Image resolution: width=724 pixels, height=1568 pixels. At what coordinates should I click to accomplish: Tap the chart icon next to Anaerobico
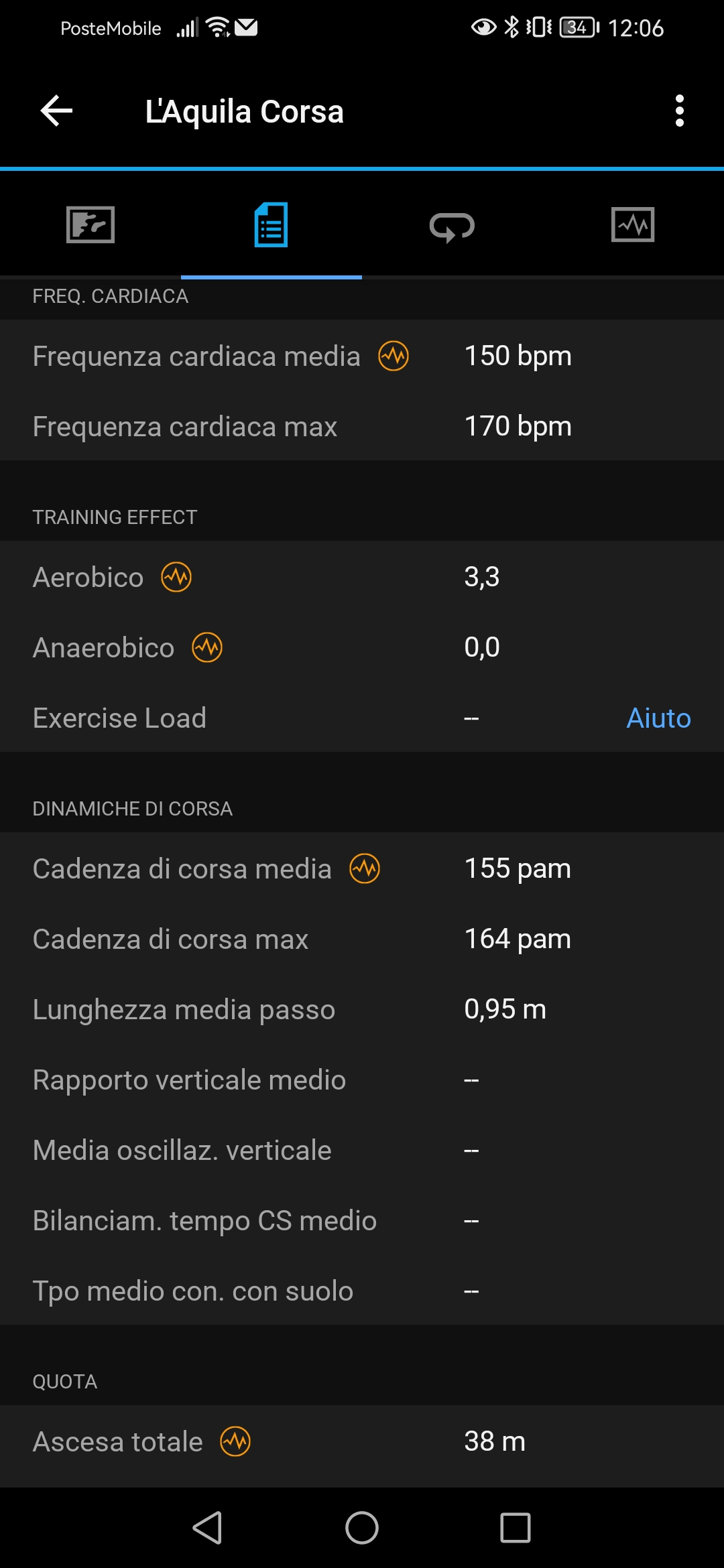[x=207, y=647]
